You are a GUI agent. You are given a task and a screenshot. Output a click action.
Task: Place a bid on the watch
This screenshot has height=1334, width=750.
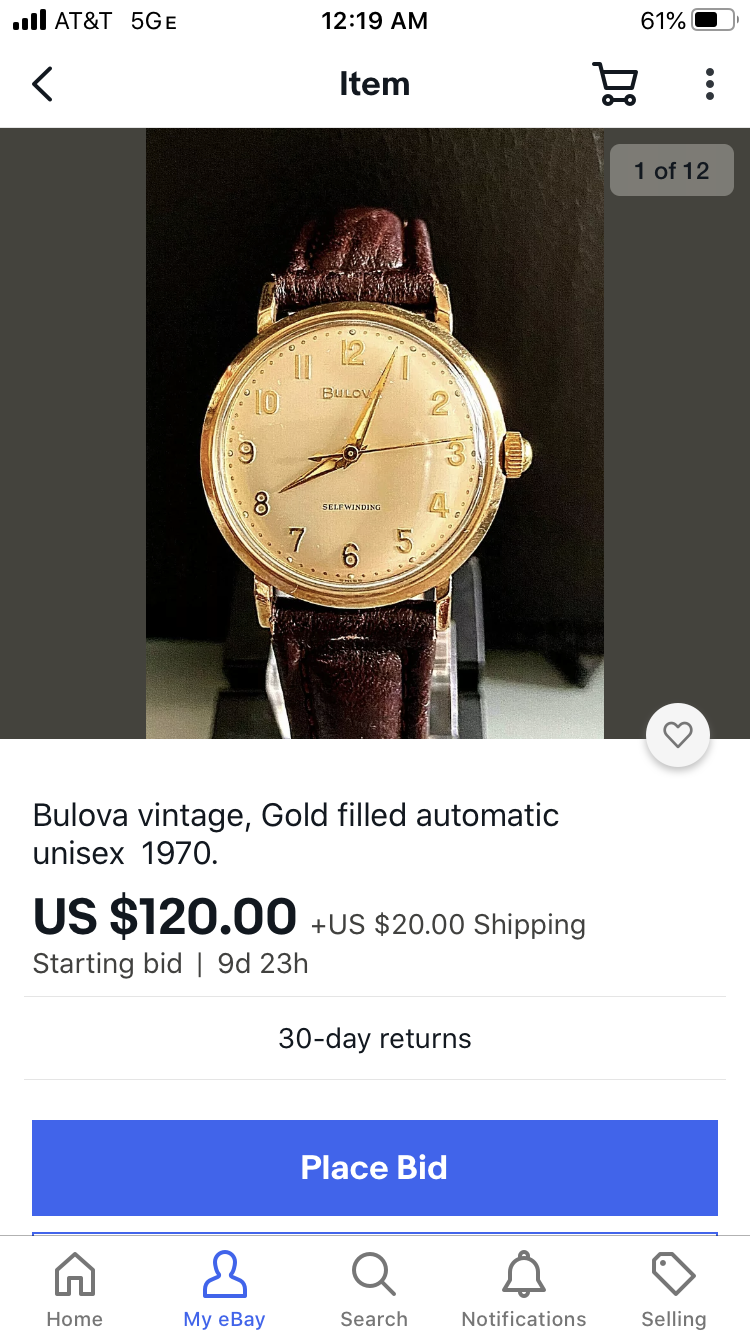[374, 1167]
